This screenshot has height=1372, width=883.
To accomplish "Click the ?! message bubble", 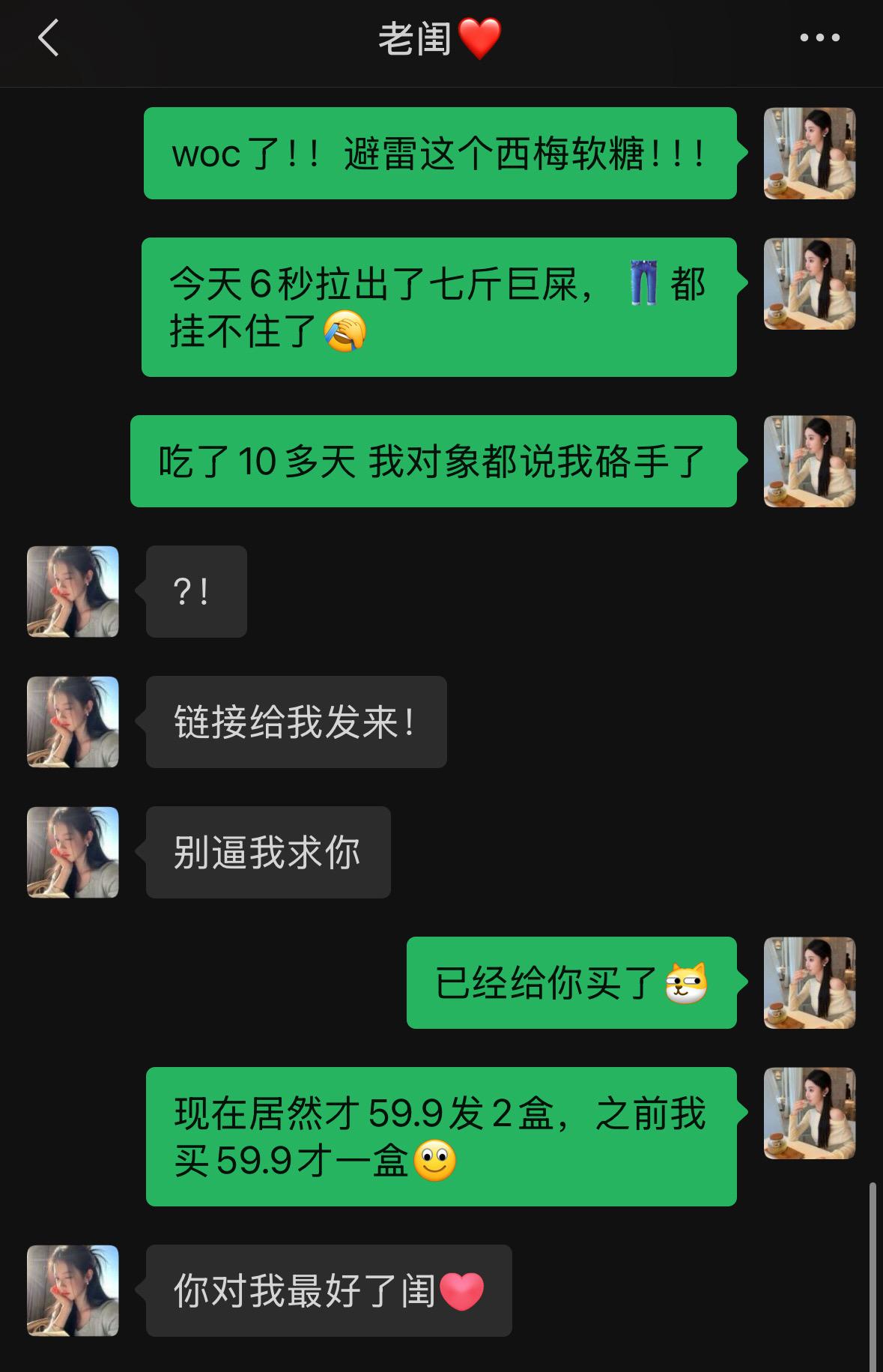I will coord(197,592).
